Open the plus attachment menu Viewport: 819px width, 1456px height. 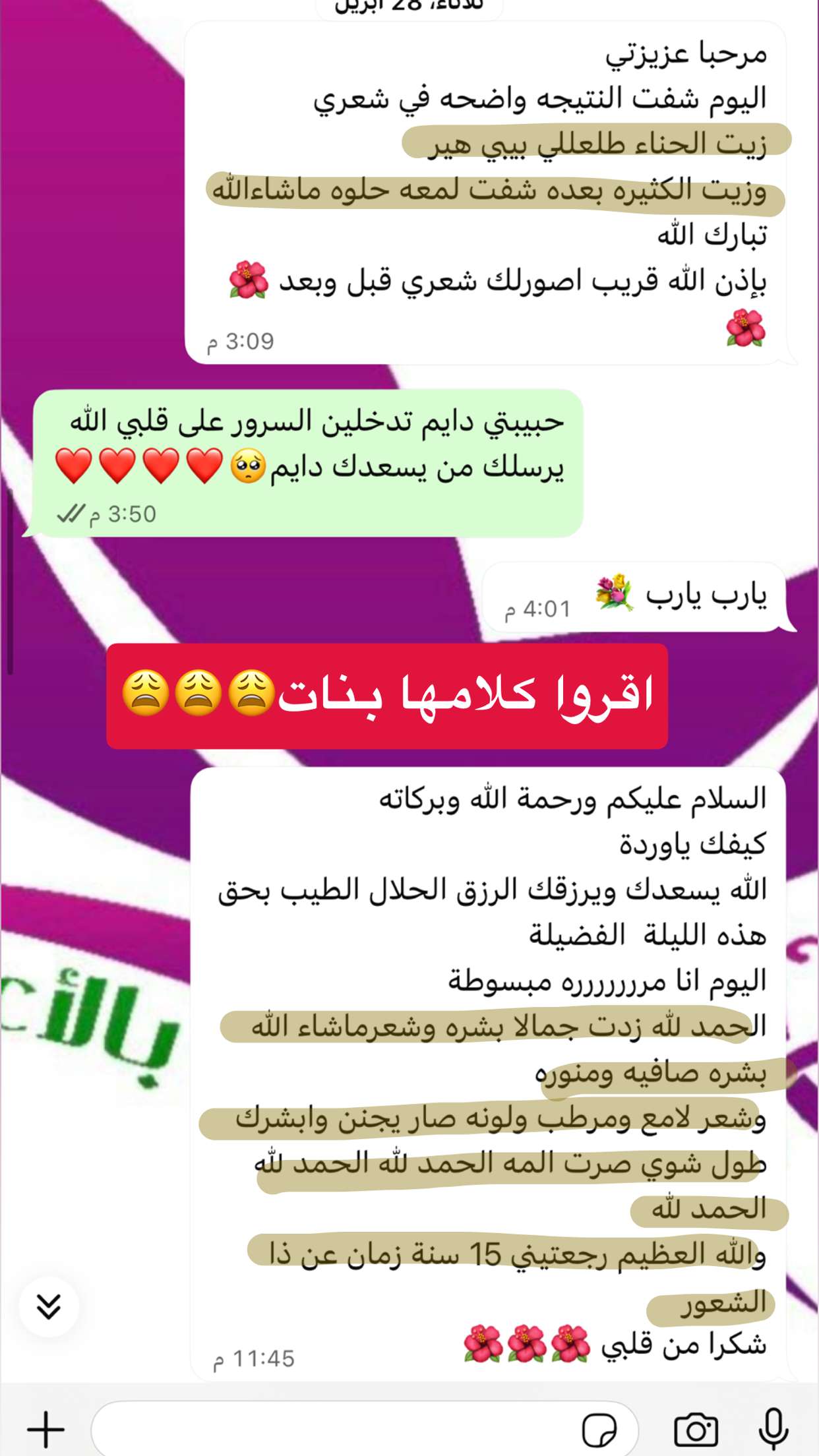(x=45, y=1430)
